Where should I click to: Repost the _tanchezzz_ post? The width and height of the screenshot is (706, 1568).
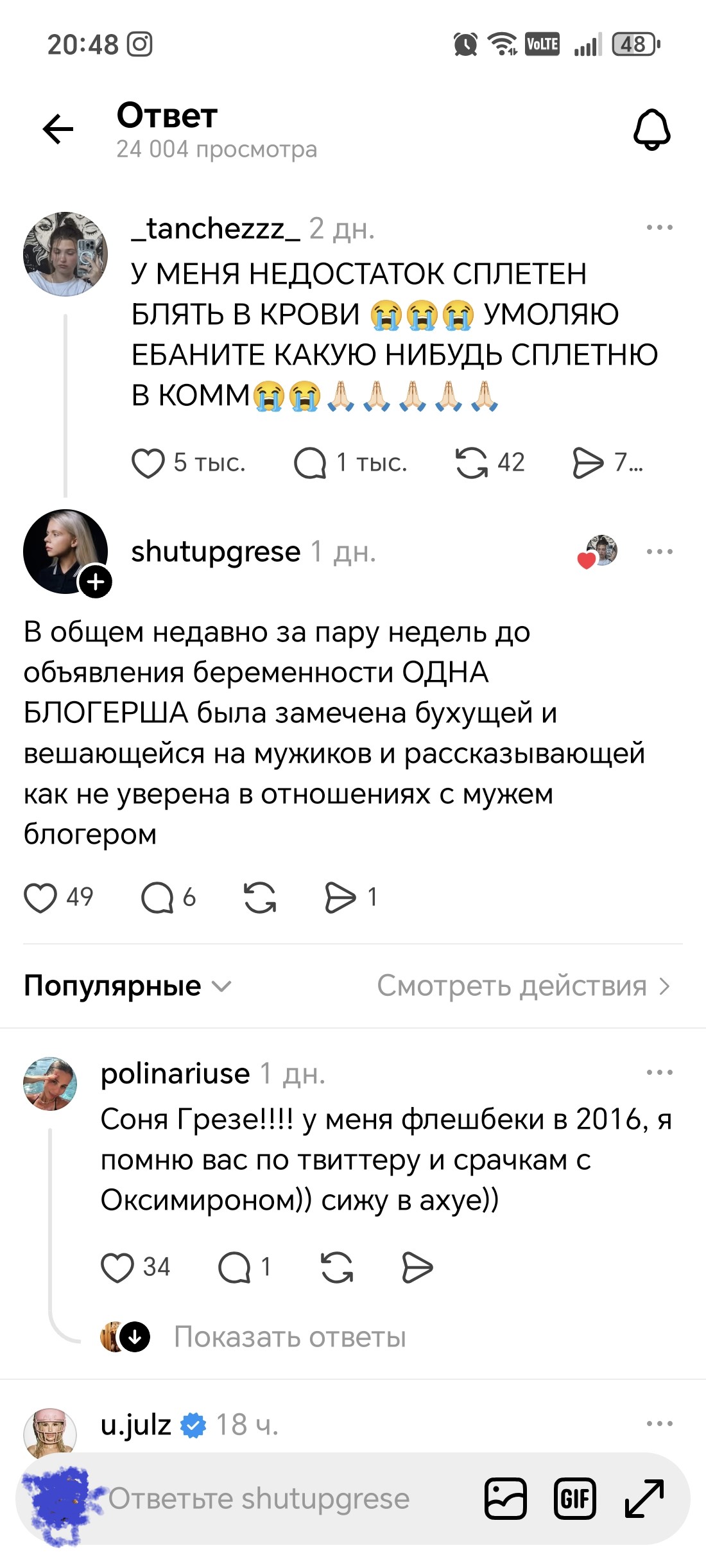click(471, 463)
